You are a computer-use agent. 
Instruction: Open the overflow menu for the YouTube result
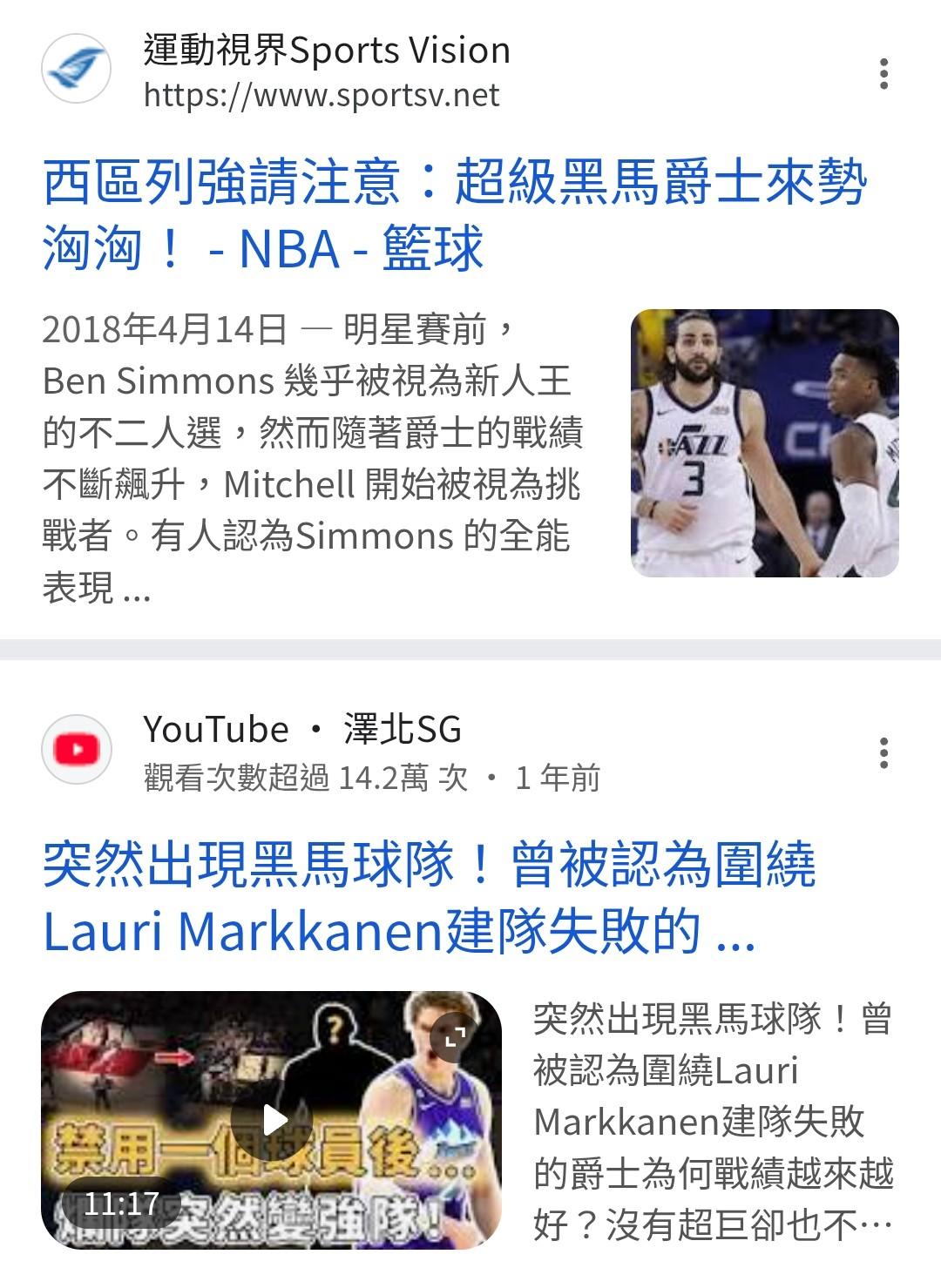tap(883, 752)
